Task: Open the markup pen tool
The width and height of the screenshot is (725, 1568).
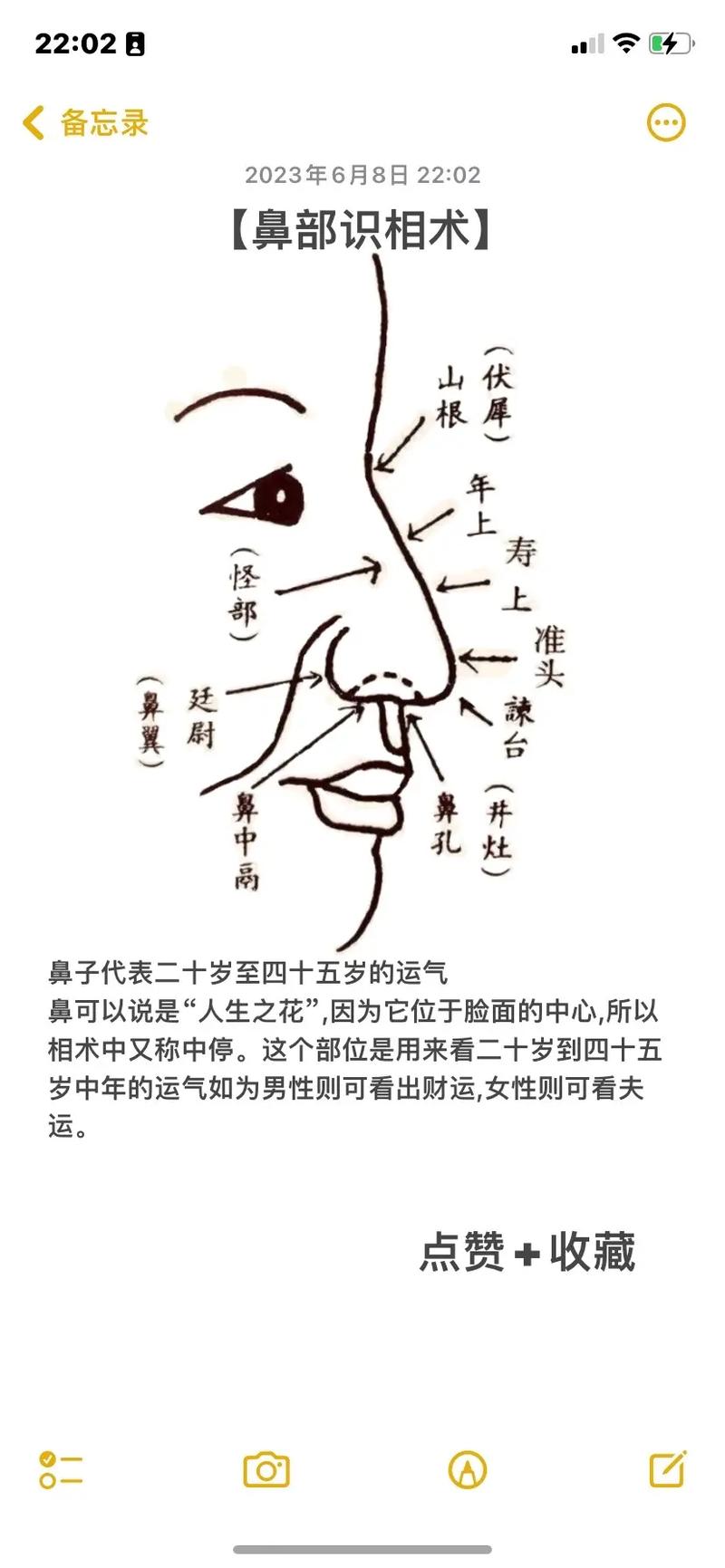Action: (468, 1469)
